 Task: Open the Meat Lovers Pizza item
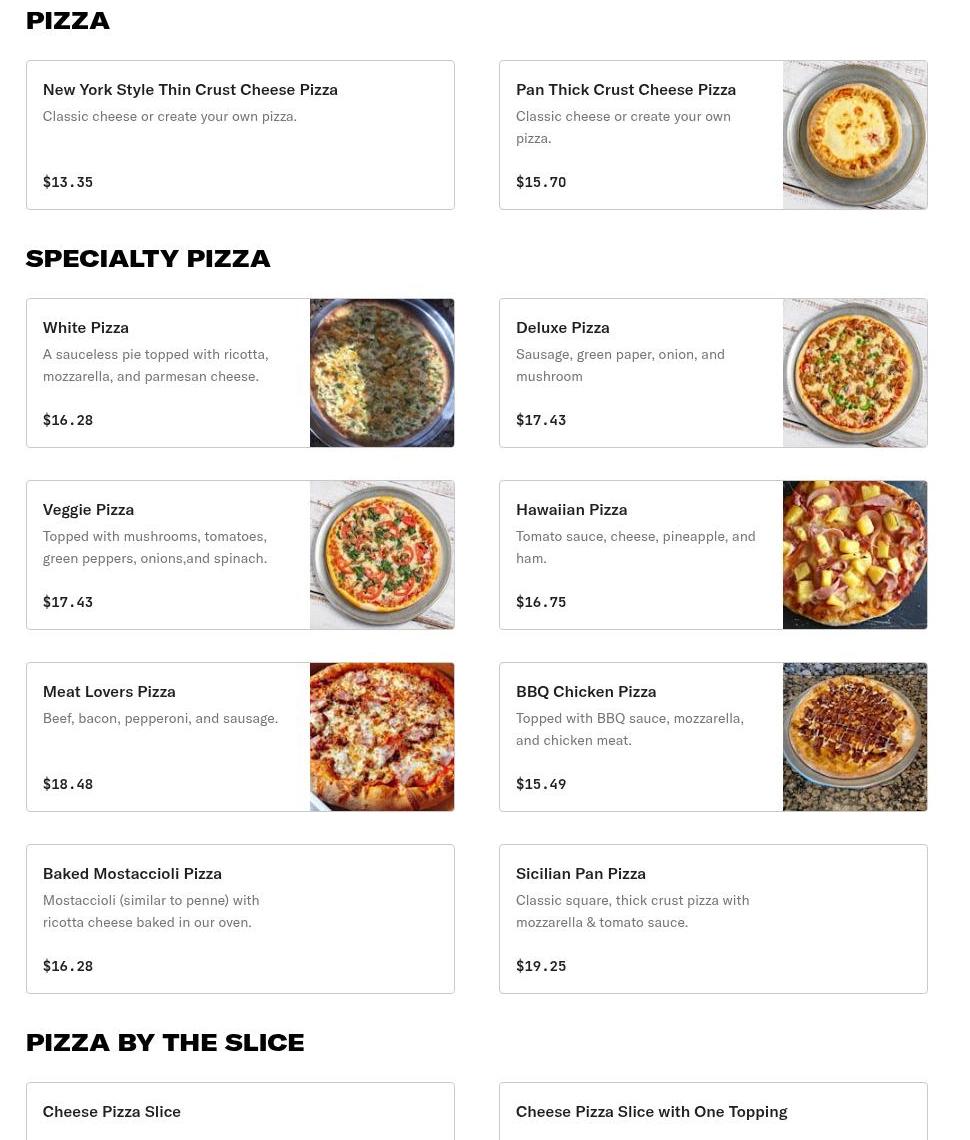click(x=240, y=737)
